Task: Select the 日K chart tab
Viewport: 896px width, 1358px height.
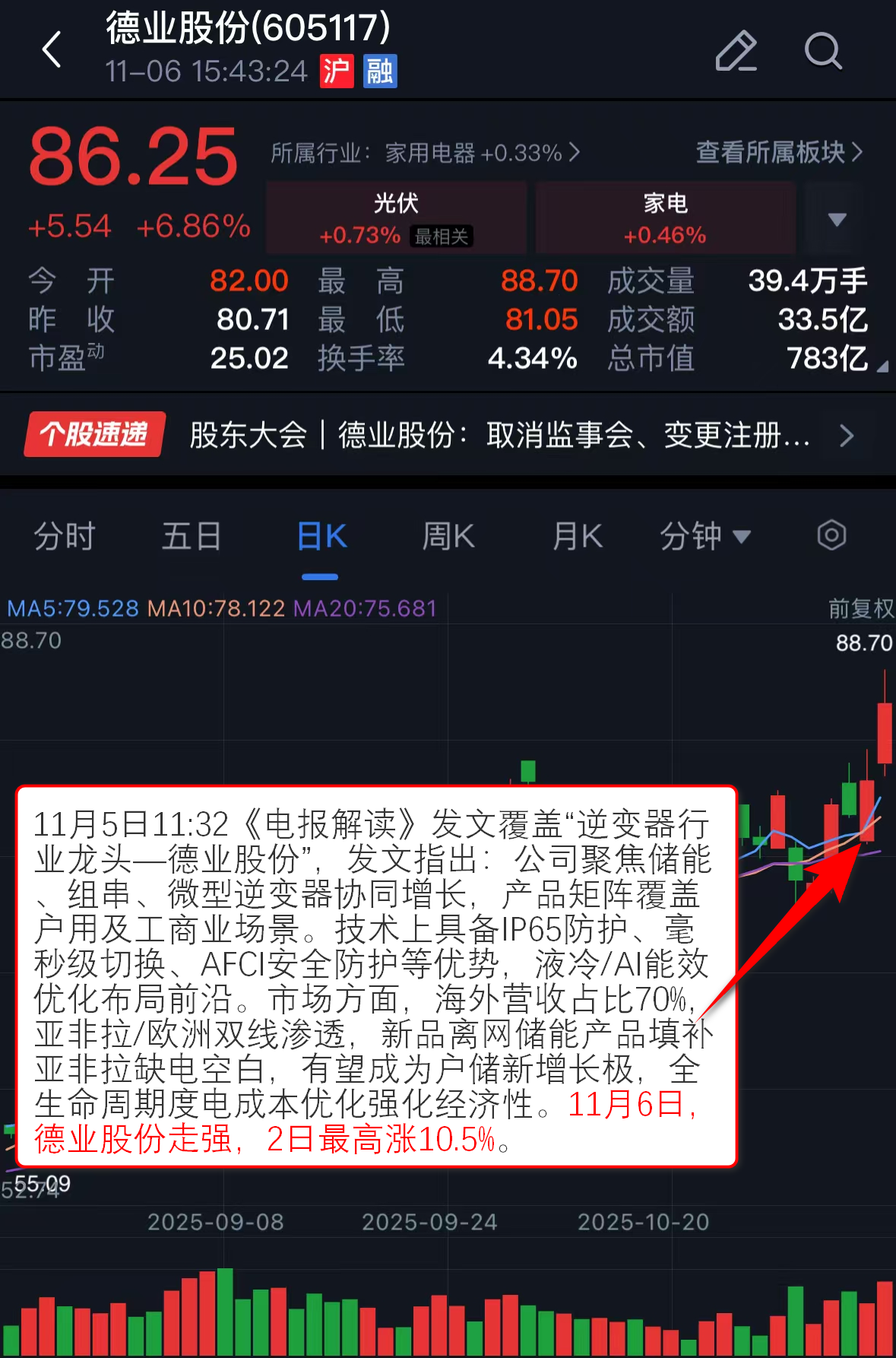Action: pyautogui.click(x=321, y=537)
